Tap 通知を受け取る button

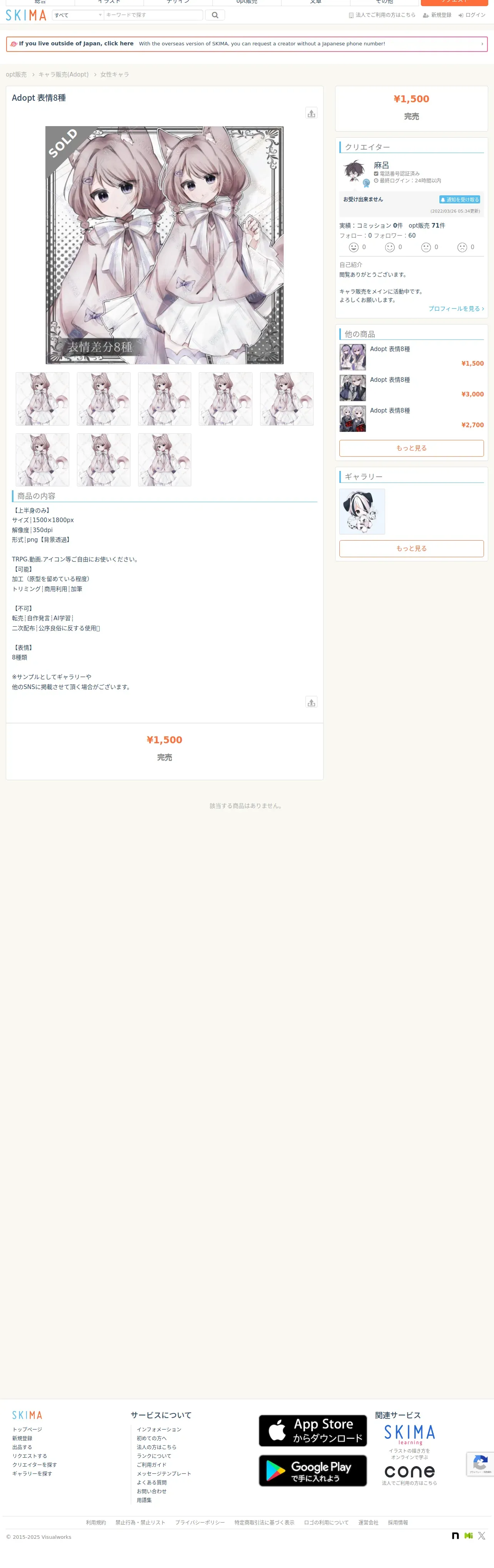(459, 200)
